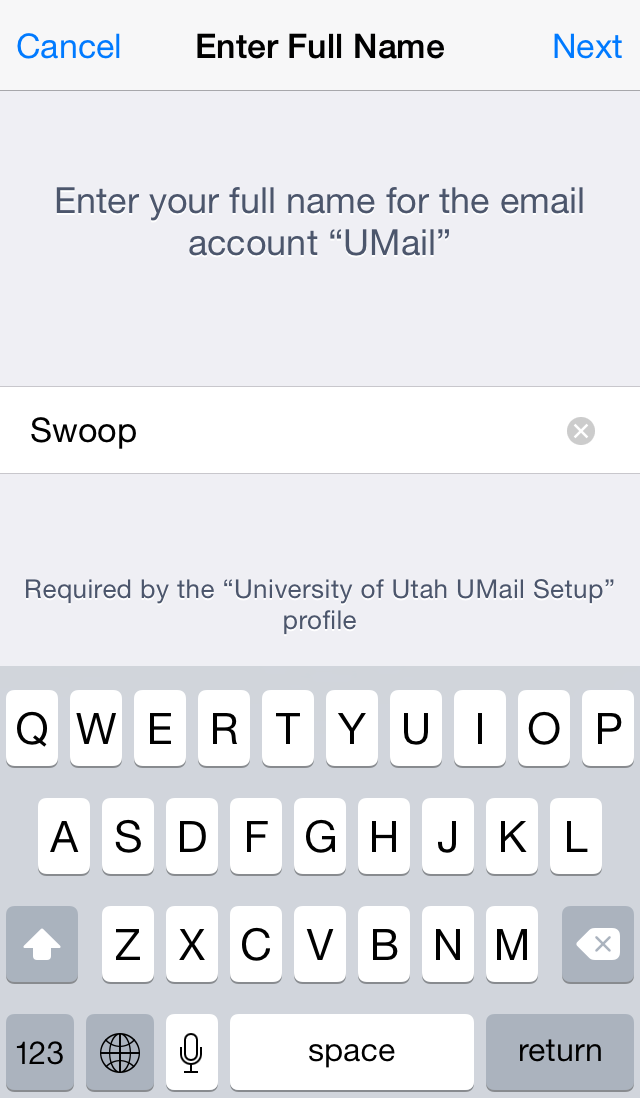This screenshot has width=640, height=1098.
Task: Enable the shift key
Action: pos(42,945)
